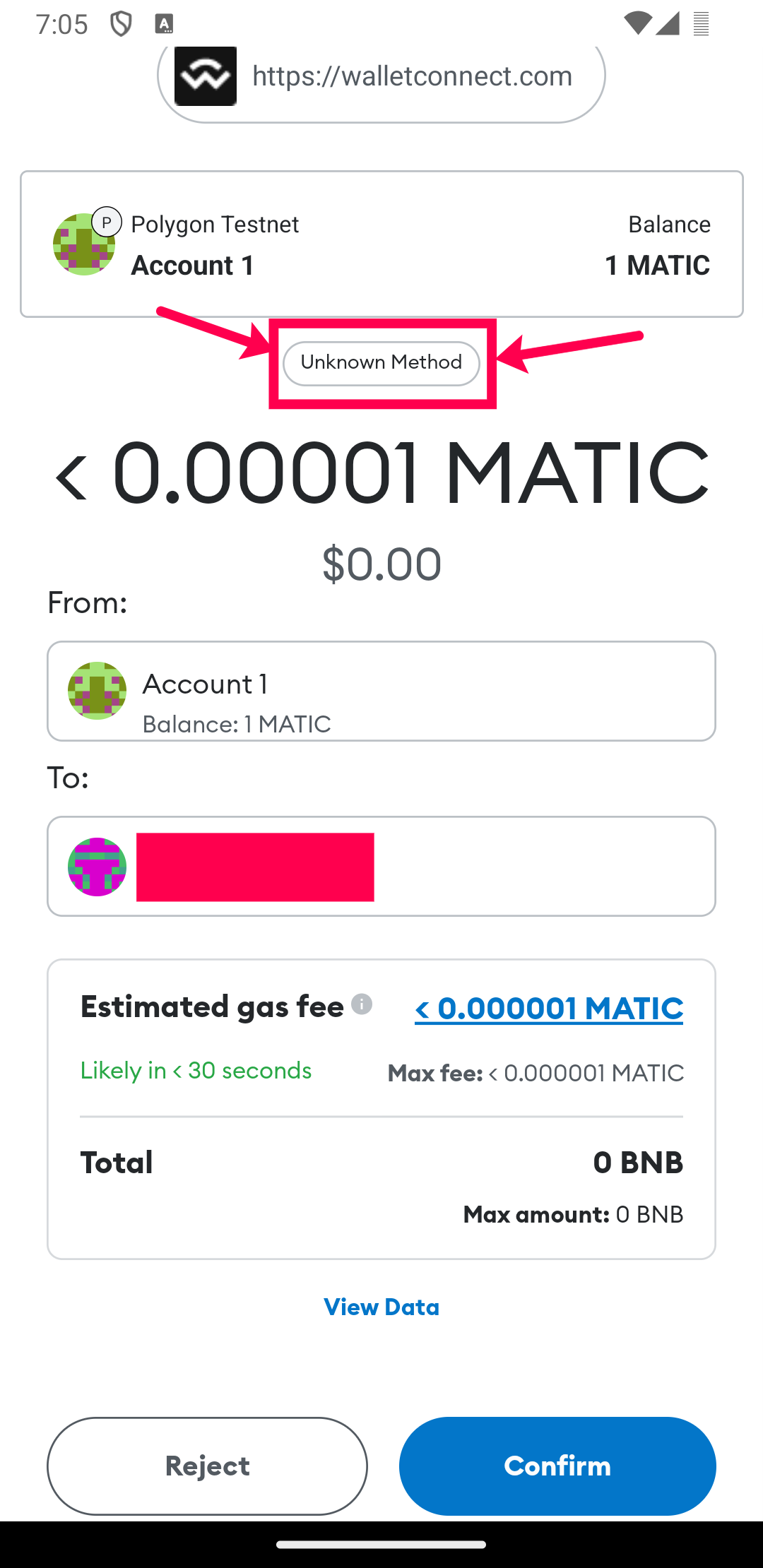Open the estimated gas fee info tooltip

pos(361,1004)
